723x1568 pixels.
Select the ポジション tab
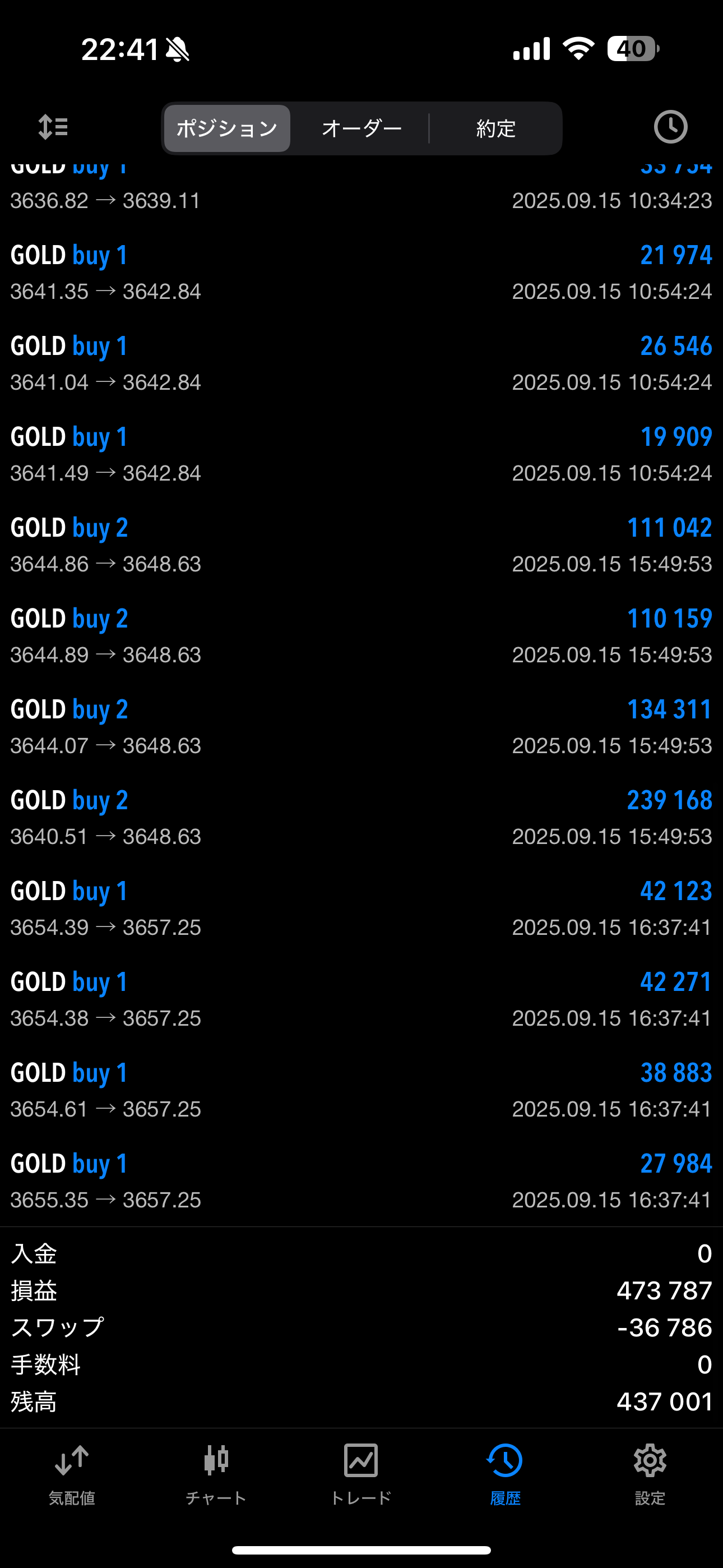click(x=227, y=128)
